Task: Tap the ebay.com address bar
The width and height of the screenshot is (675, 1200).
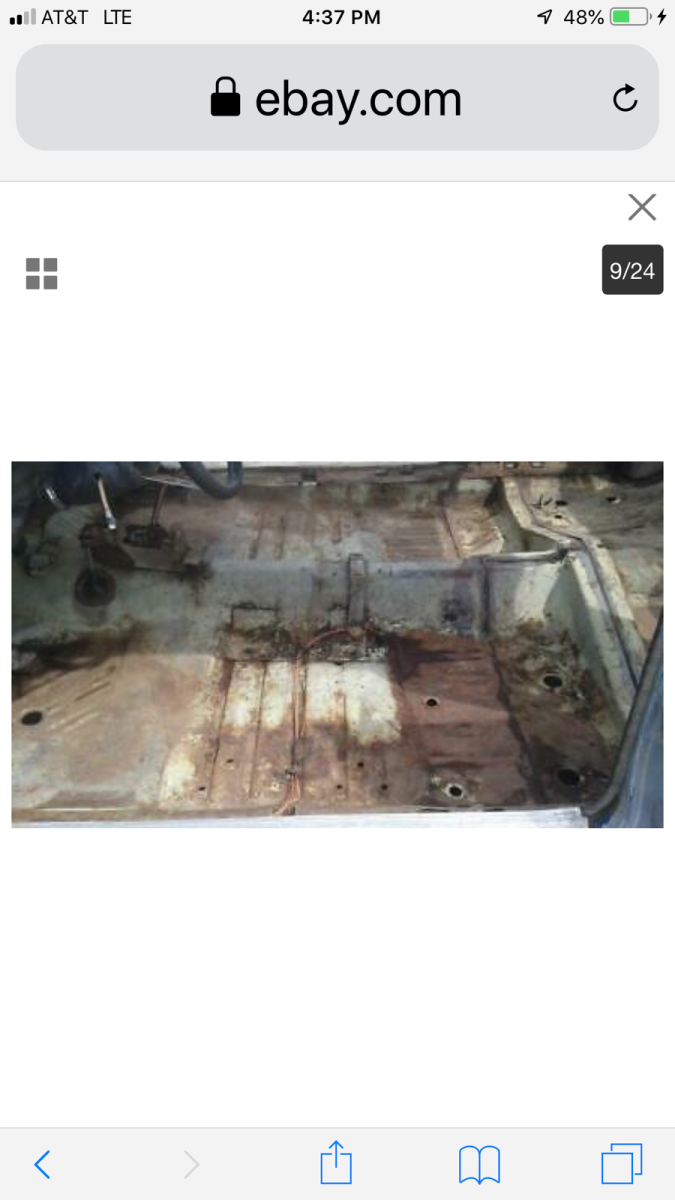Action: pos(336,99)
